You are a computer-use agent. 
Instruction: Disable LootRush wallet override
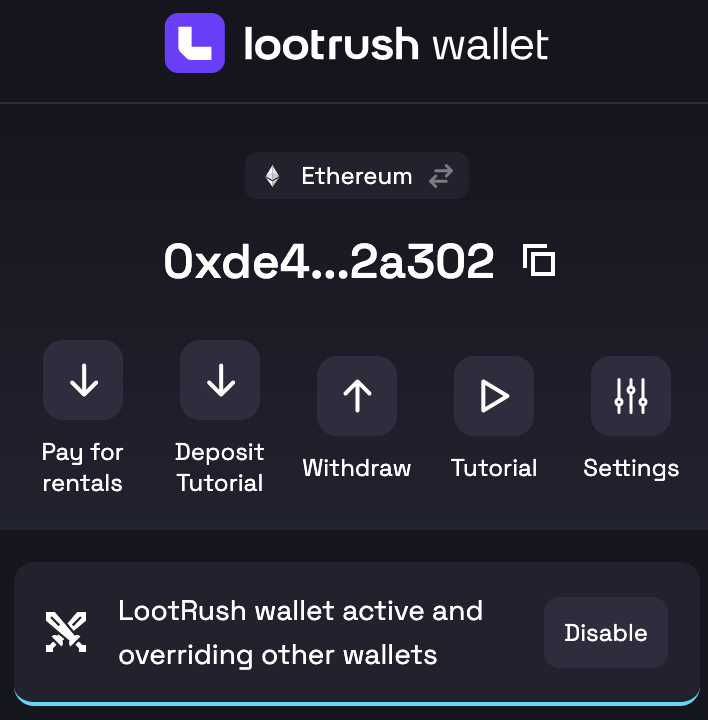[605, 633]
